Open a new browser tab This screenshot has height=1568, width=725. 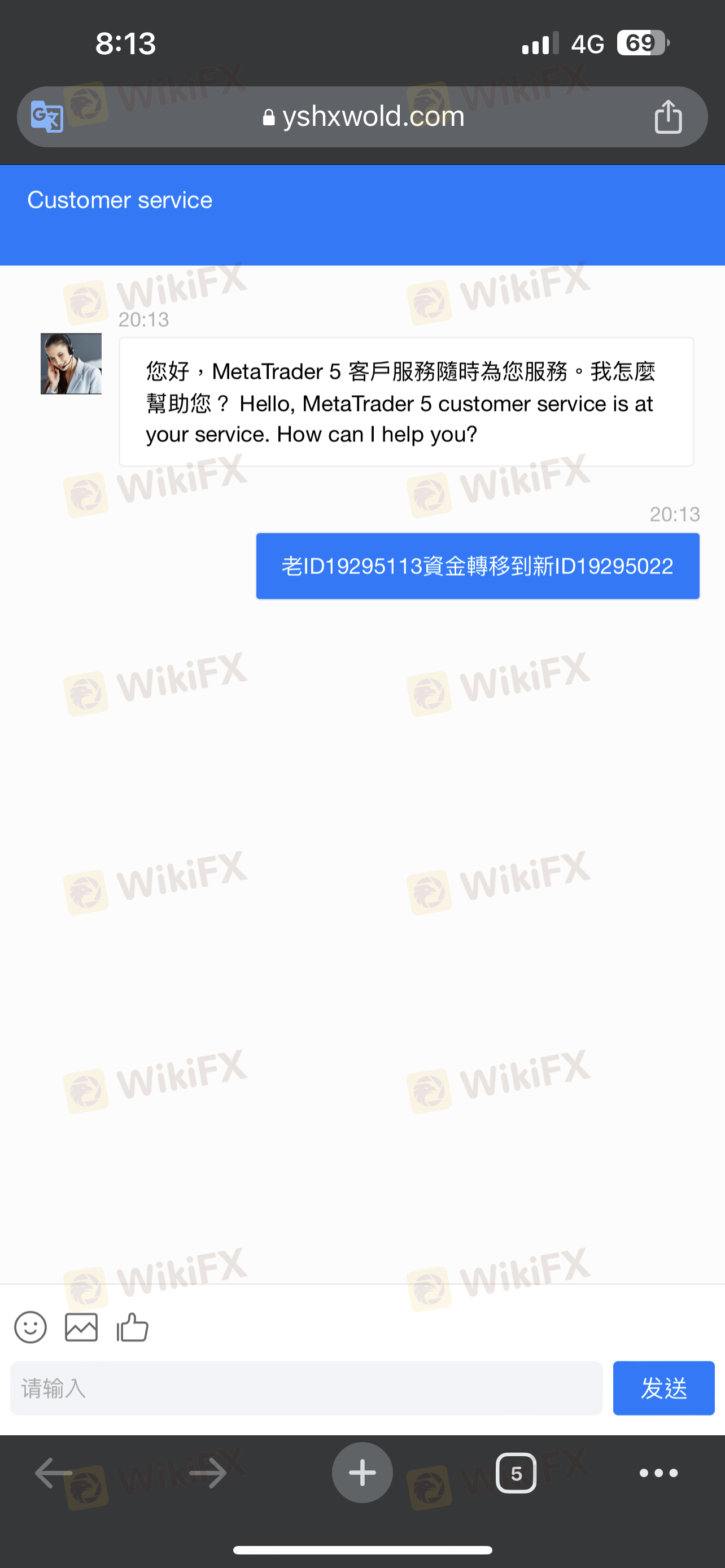(x=362, y=1473)
